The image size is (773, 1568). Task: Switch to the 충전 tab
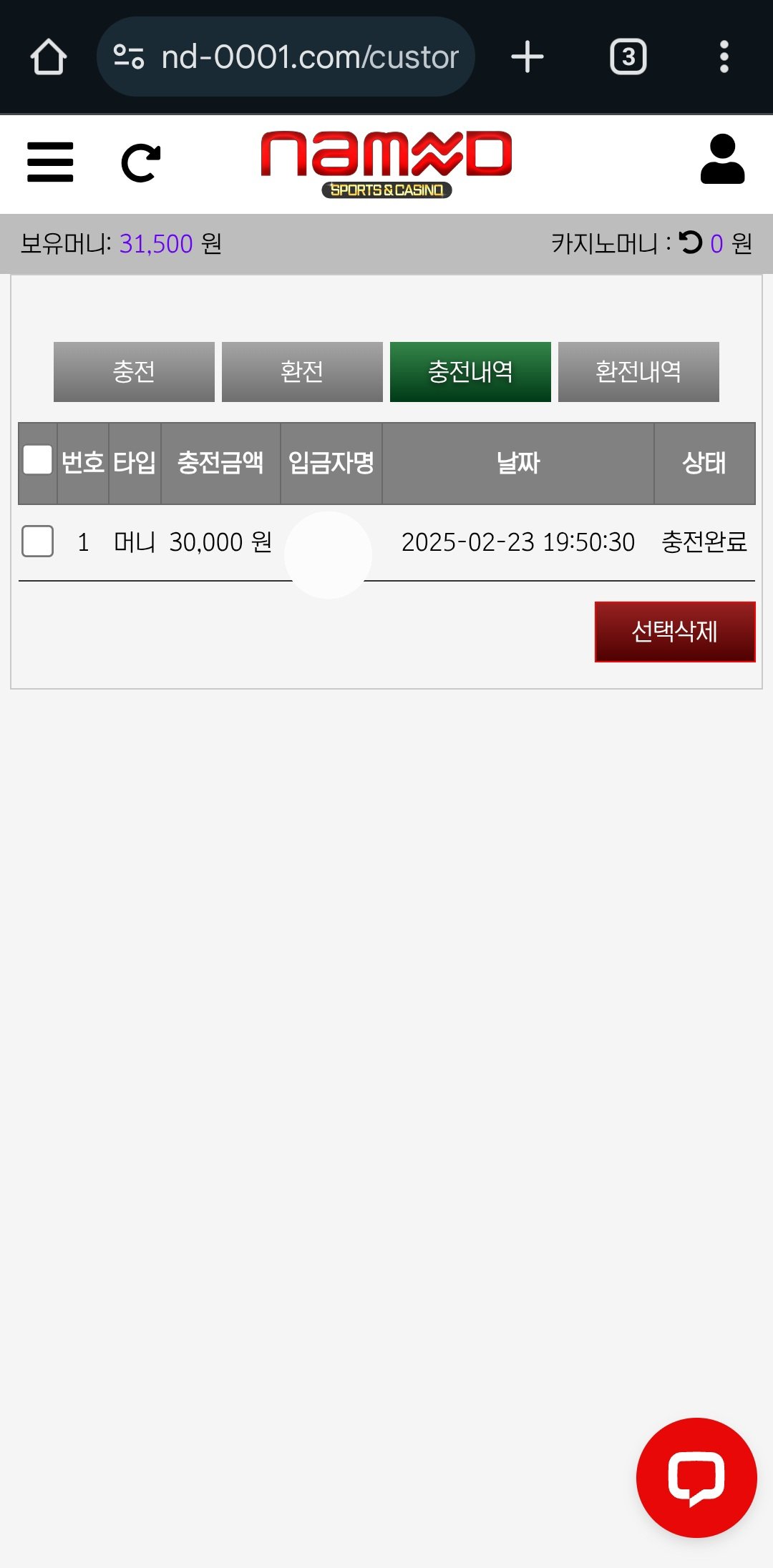tap(134, 372)
